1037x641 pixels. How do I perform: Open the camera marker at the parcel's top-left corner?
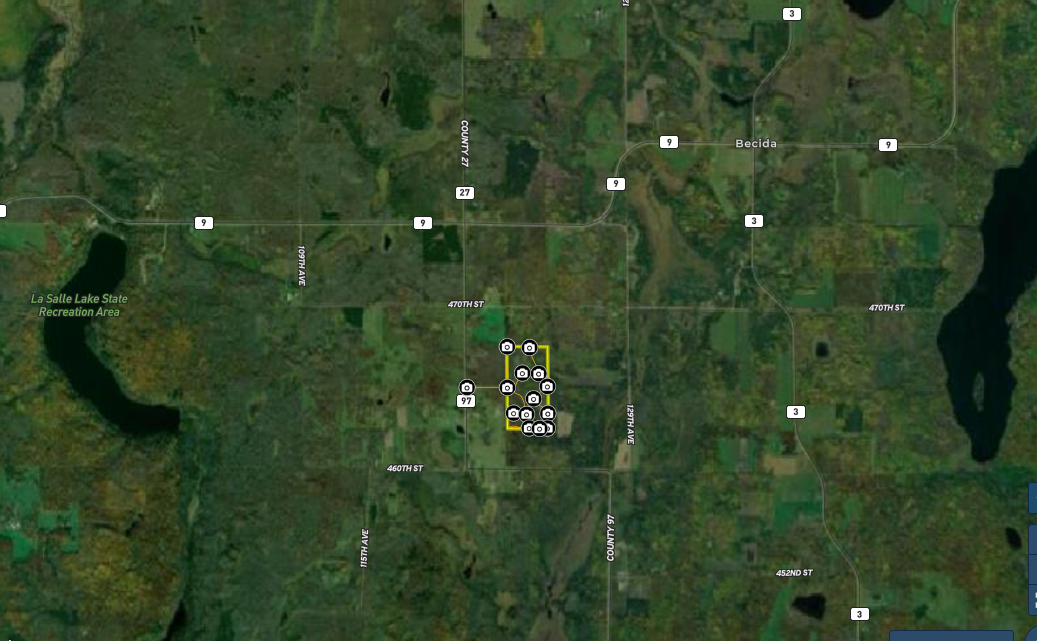[x=507, y=347]
